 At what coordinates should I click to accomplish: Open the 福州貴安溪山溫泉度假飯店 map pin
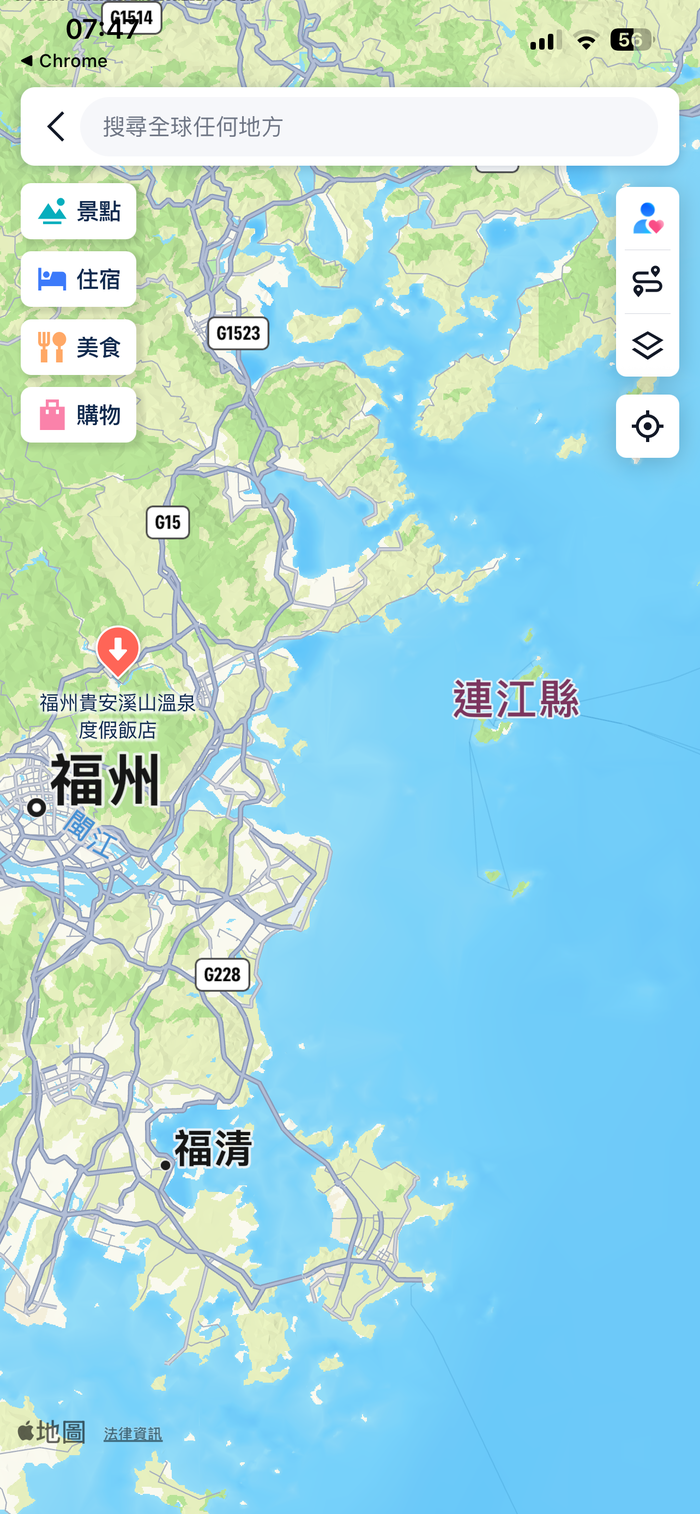[118, 651]
